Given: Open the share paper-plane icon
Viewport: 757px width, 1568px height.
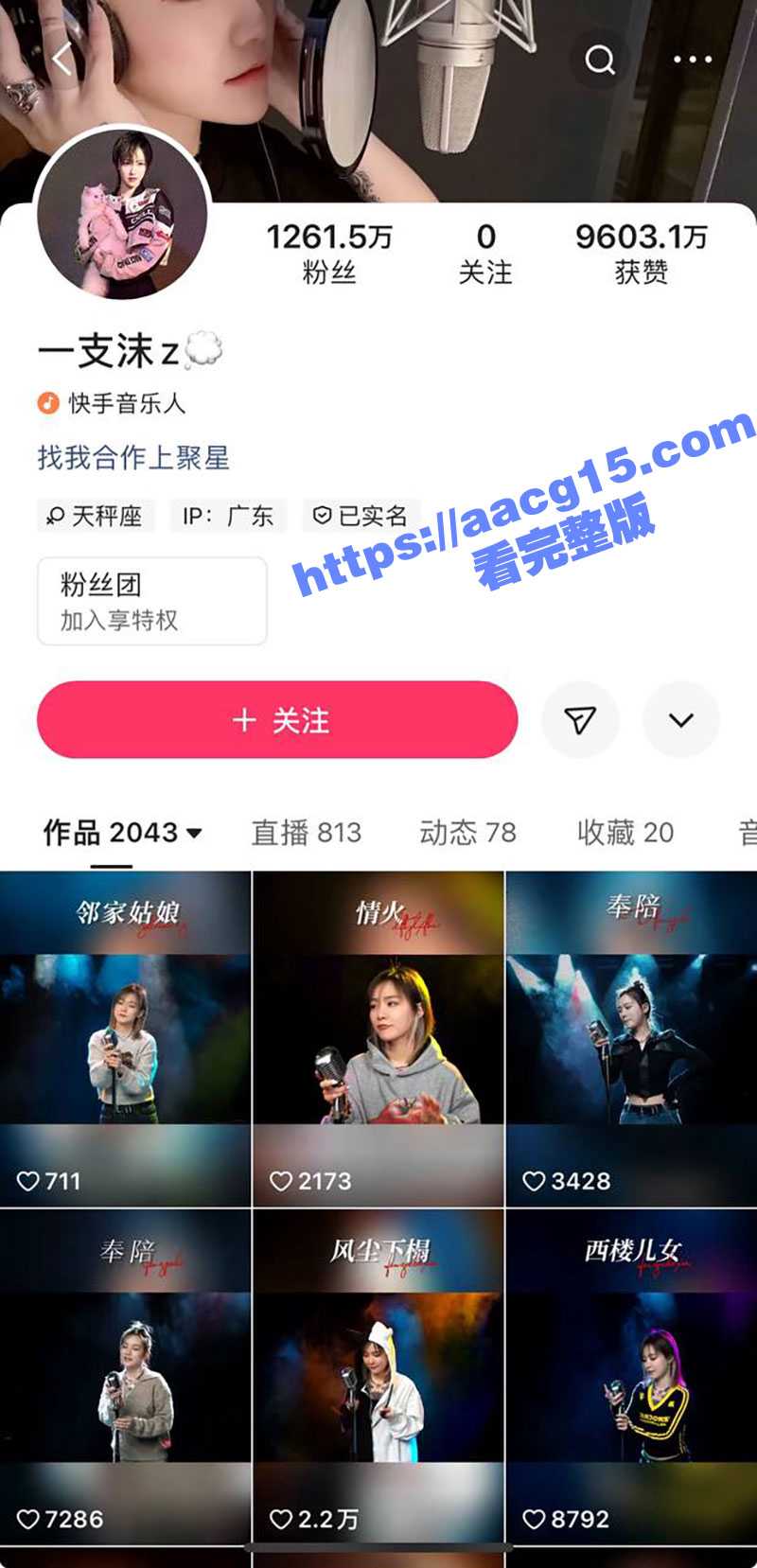Looking at the screenshot, I should tap(581, 720).
